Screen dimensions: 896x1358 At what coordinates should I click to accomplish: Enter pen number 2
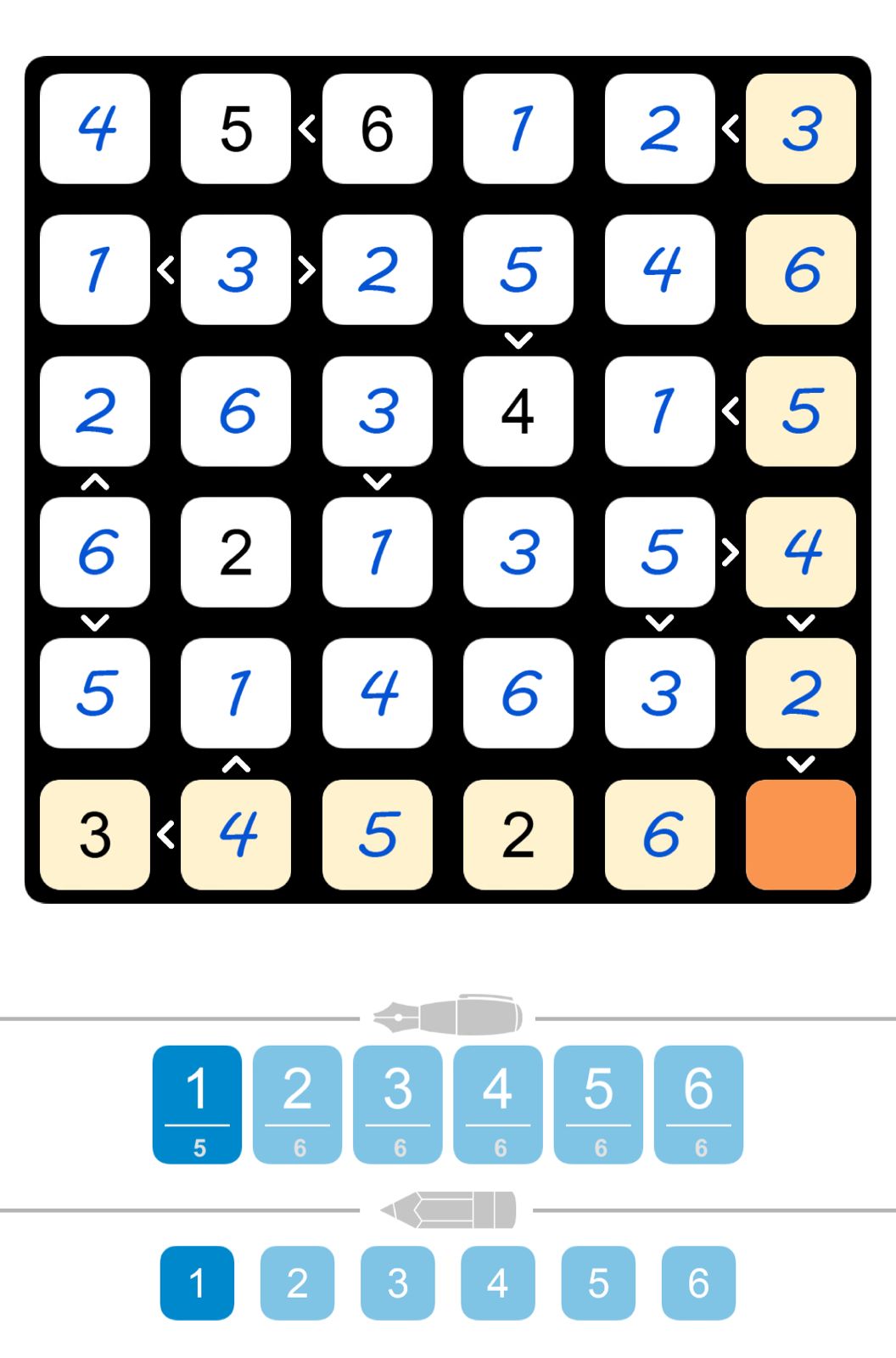297,1103
